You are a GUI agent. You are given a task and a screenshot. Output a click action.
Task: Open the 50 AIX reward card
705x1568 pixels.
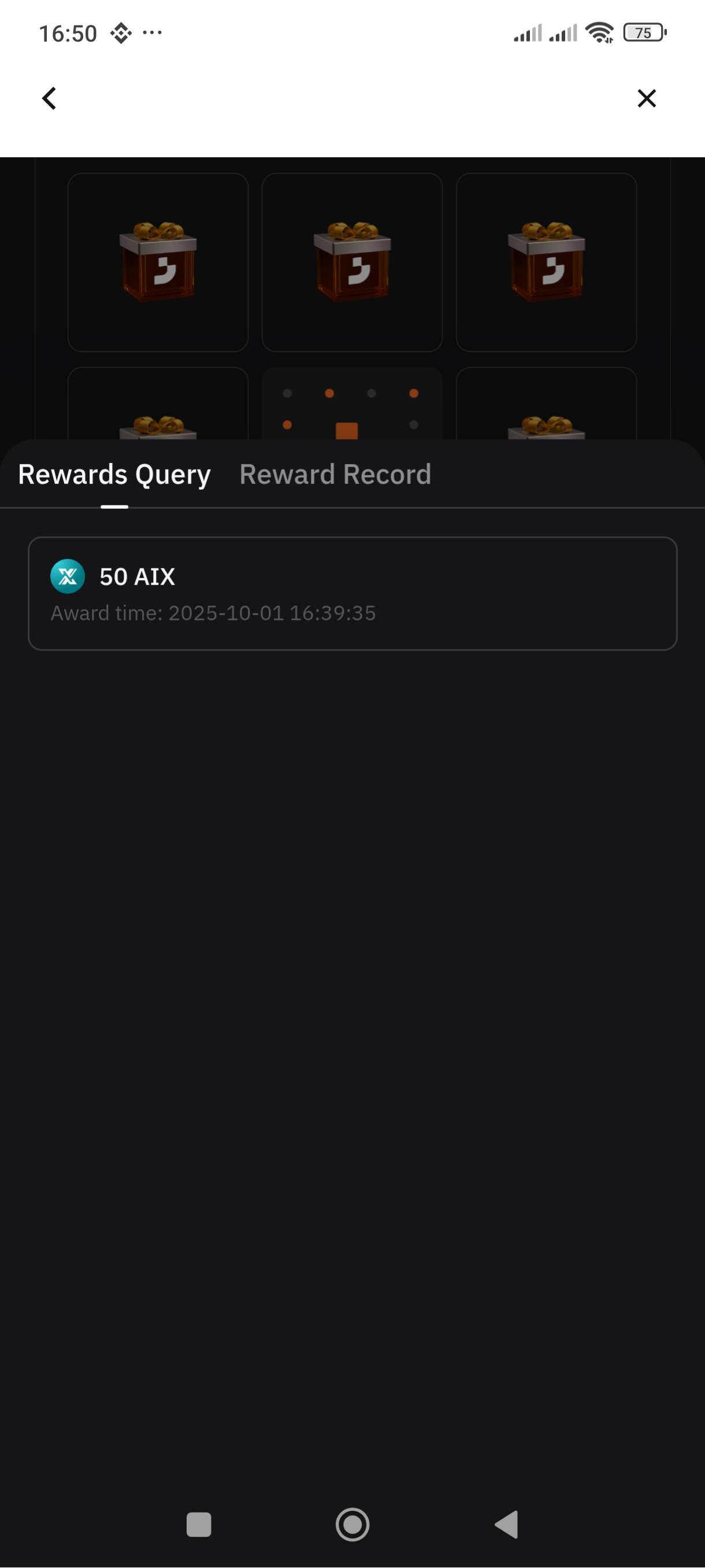pyautogui.click(x=352, y=593)
